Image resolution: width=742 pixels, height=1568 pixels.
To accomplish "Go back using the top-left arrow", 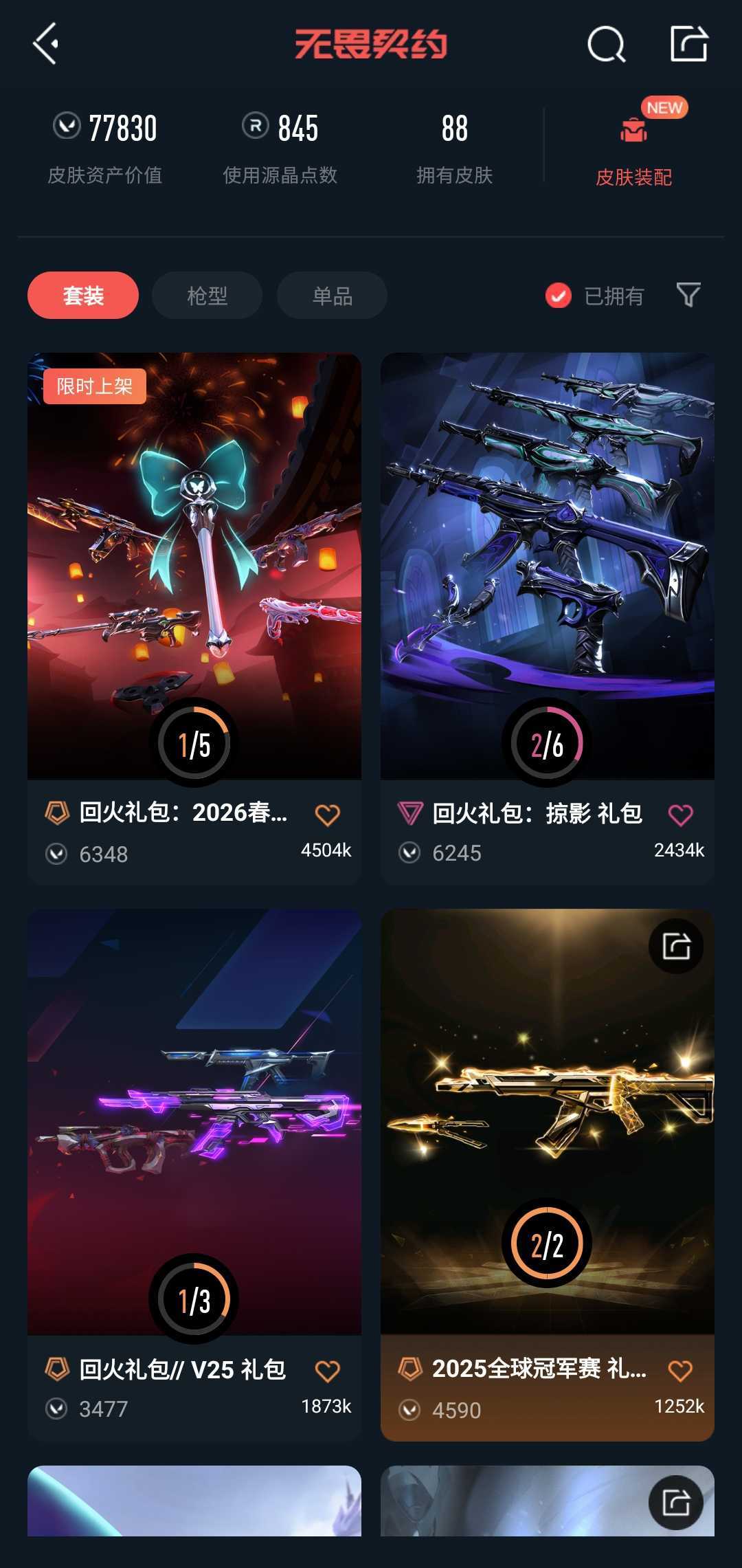I will click(45, 44).
